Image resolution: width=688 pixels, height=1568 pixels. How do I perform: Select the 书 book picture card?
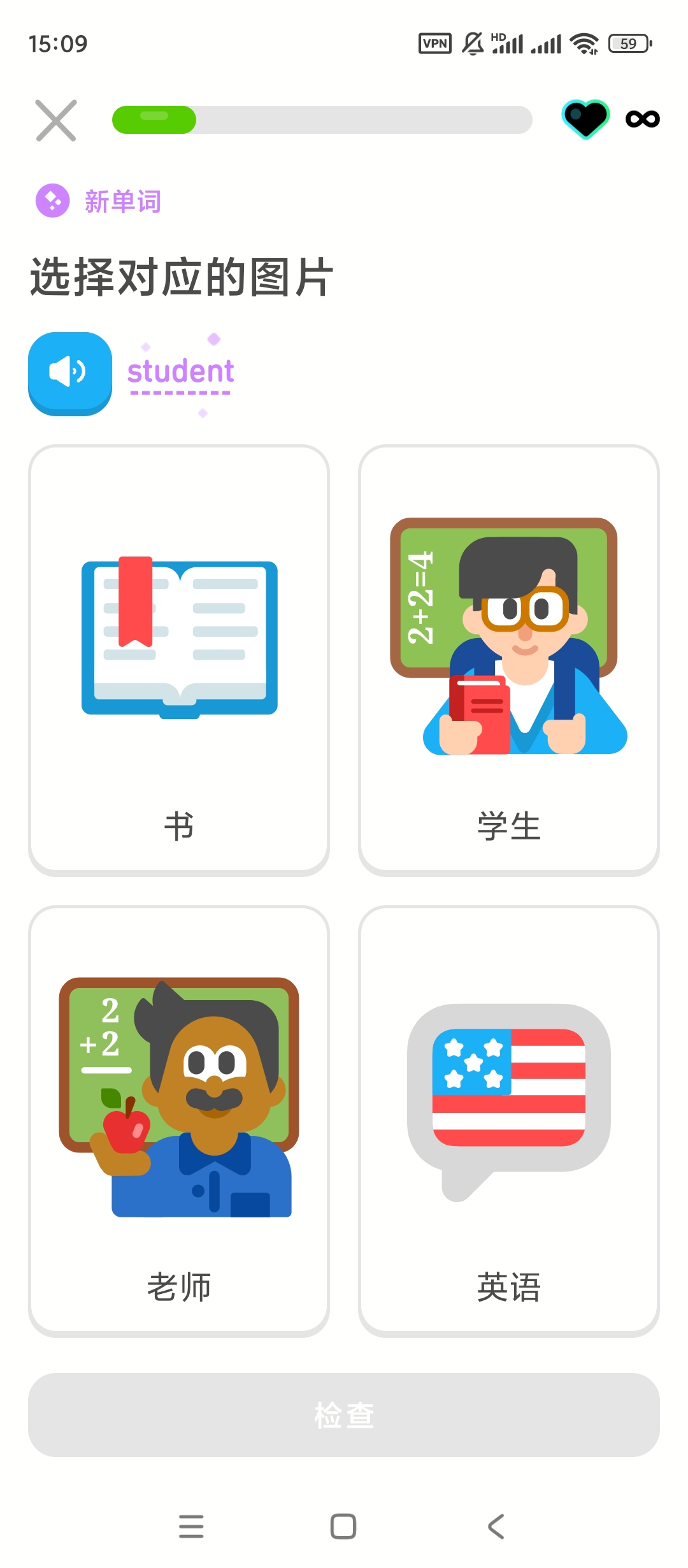tap(179, 660)
